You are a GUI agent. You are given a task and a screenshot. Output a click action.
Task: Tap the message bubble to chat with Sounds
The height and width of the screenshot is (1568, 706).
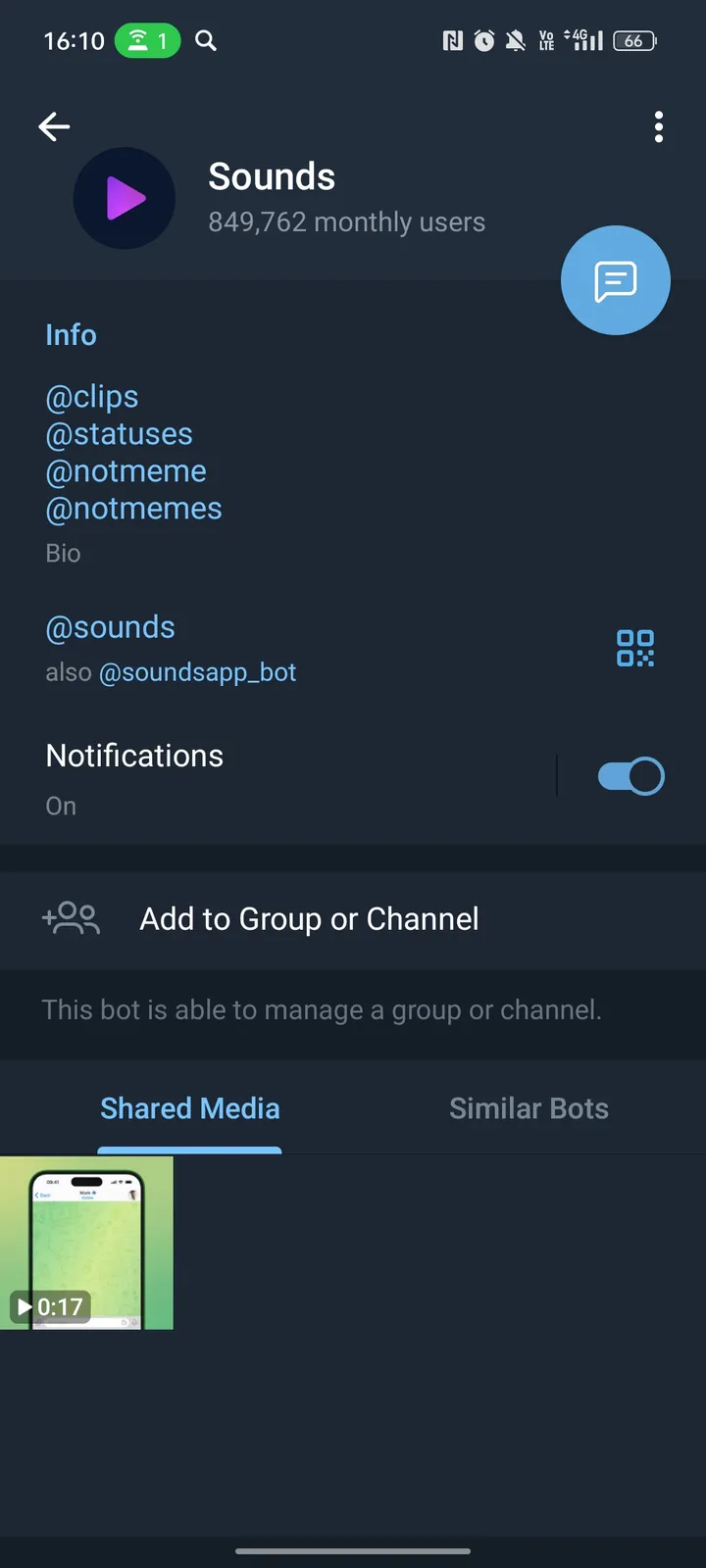[615, 280]
